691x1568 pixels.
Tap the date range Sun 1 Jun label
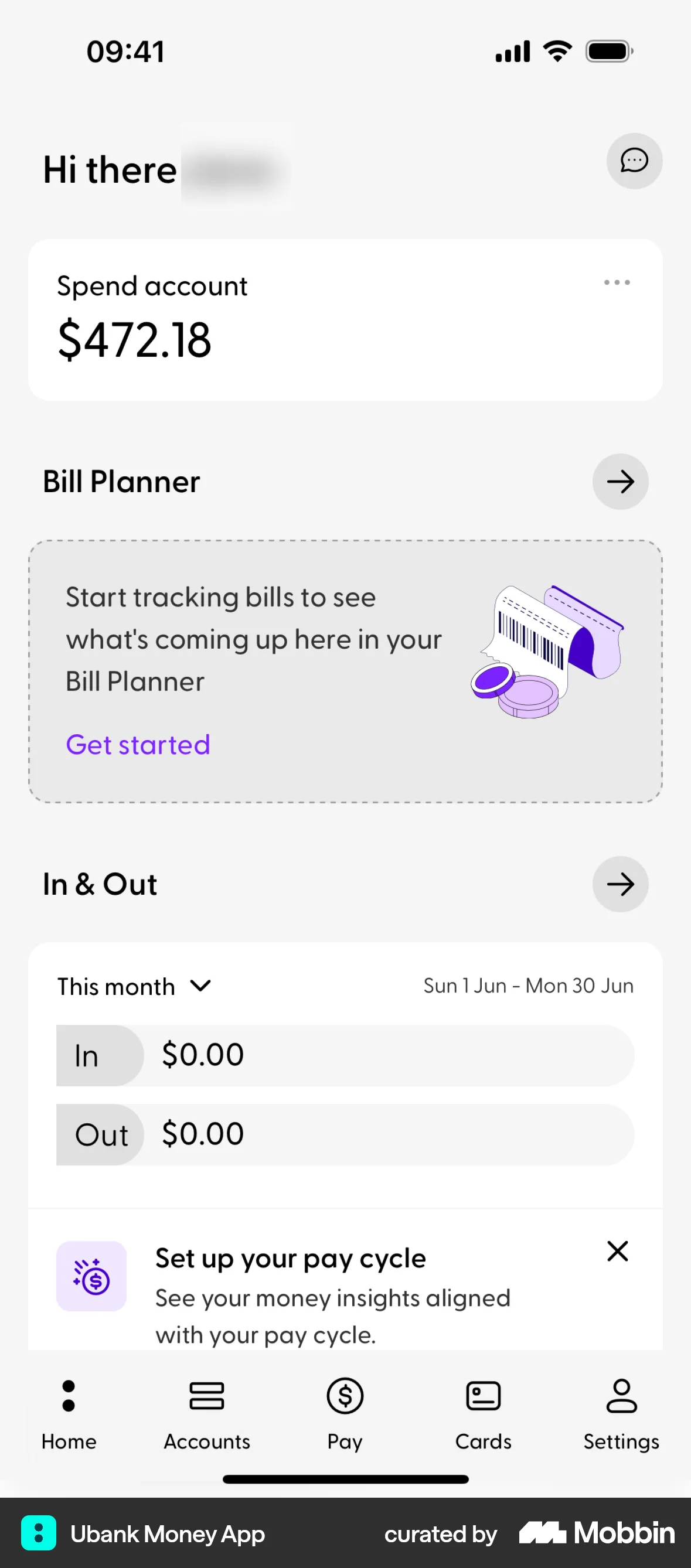tap(527, 985)
